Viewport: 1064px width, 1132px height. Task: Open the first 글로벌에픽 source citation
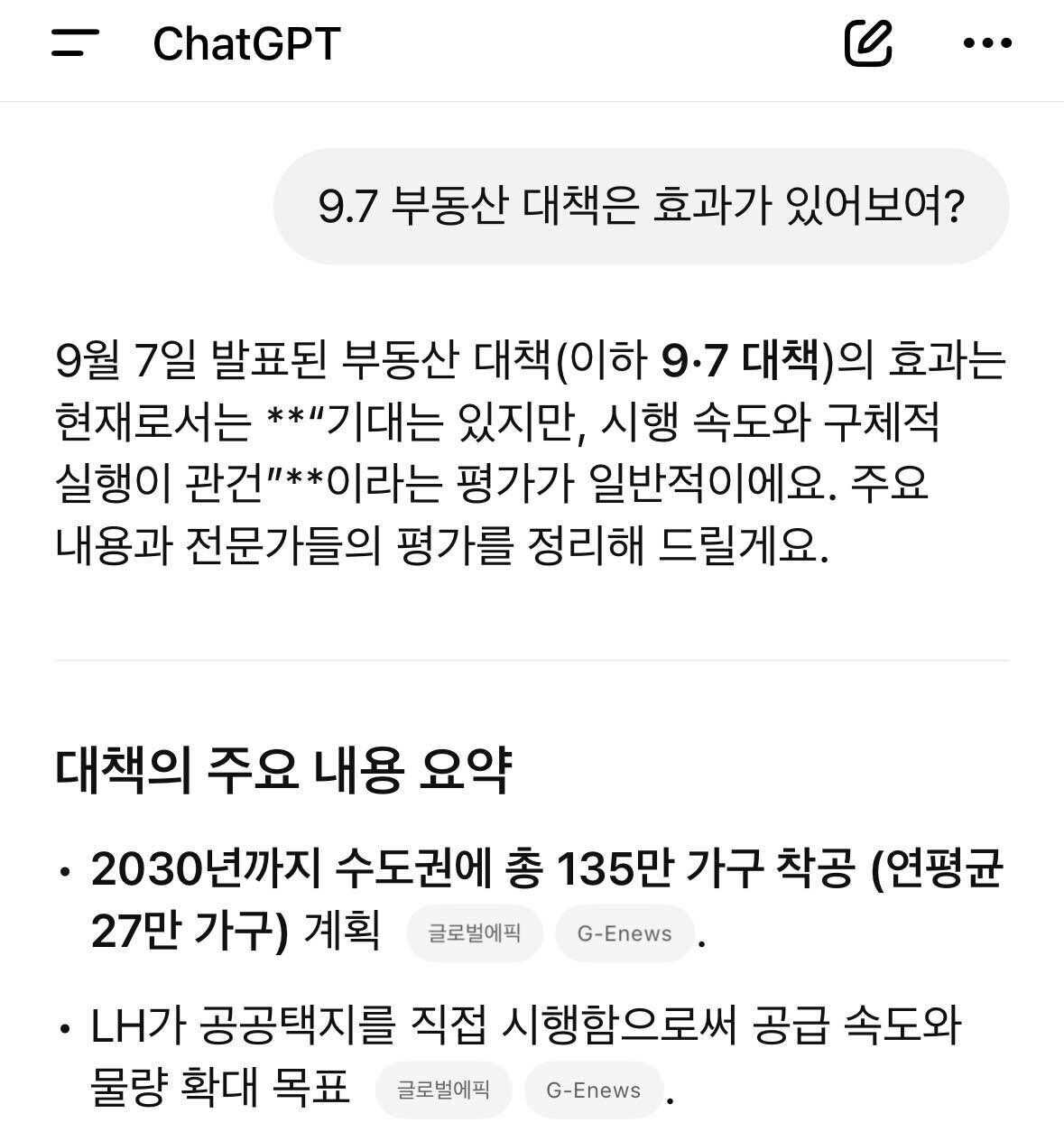pos(476,933)
